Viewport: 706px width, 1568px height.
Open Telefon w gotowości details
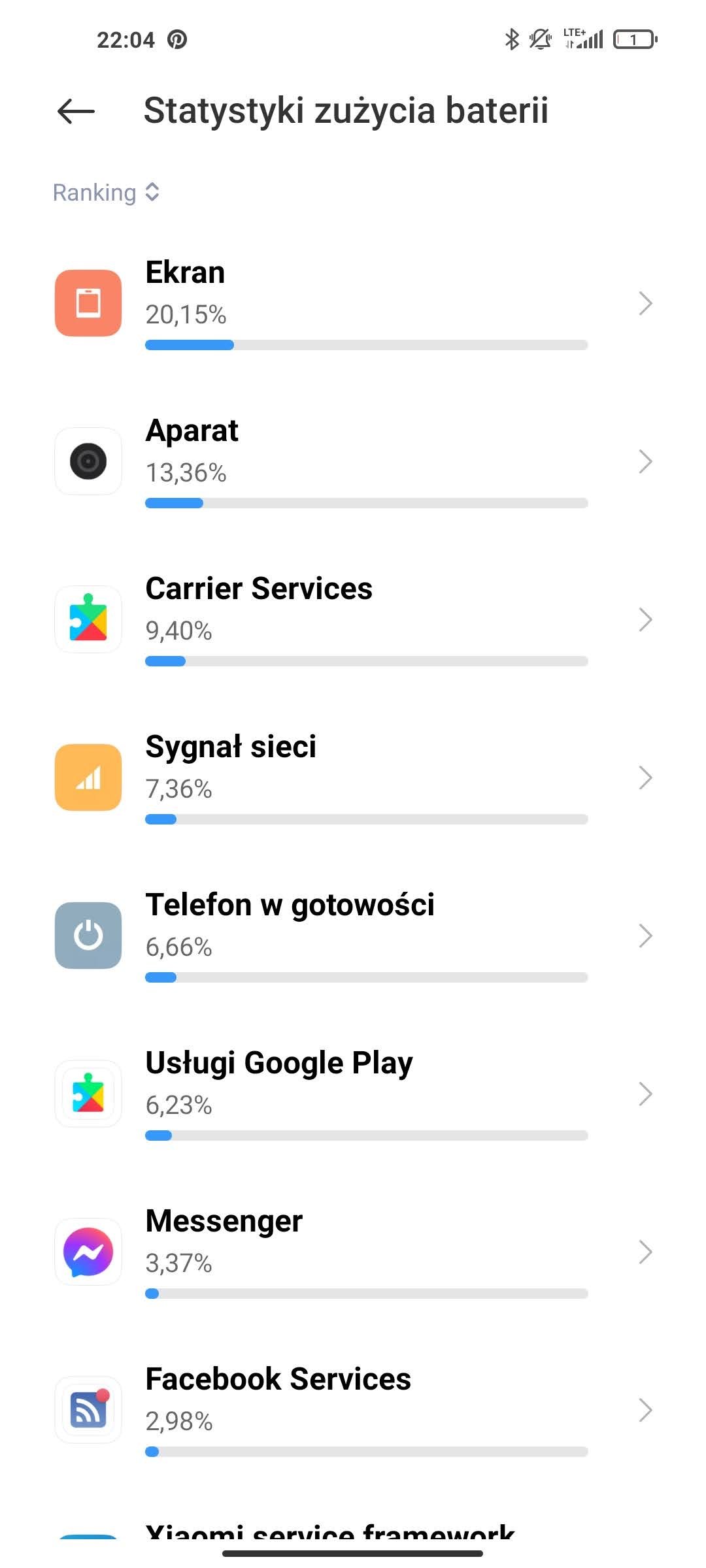353,936
